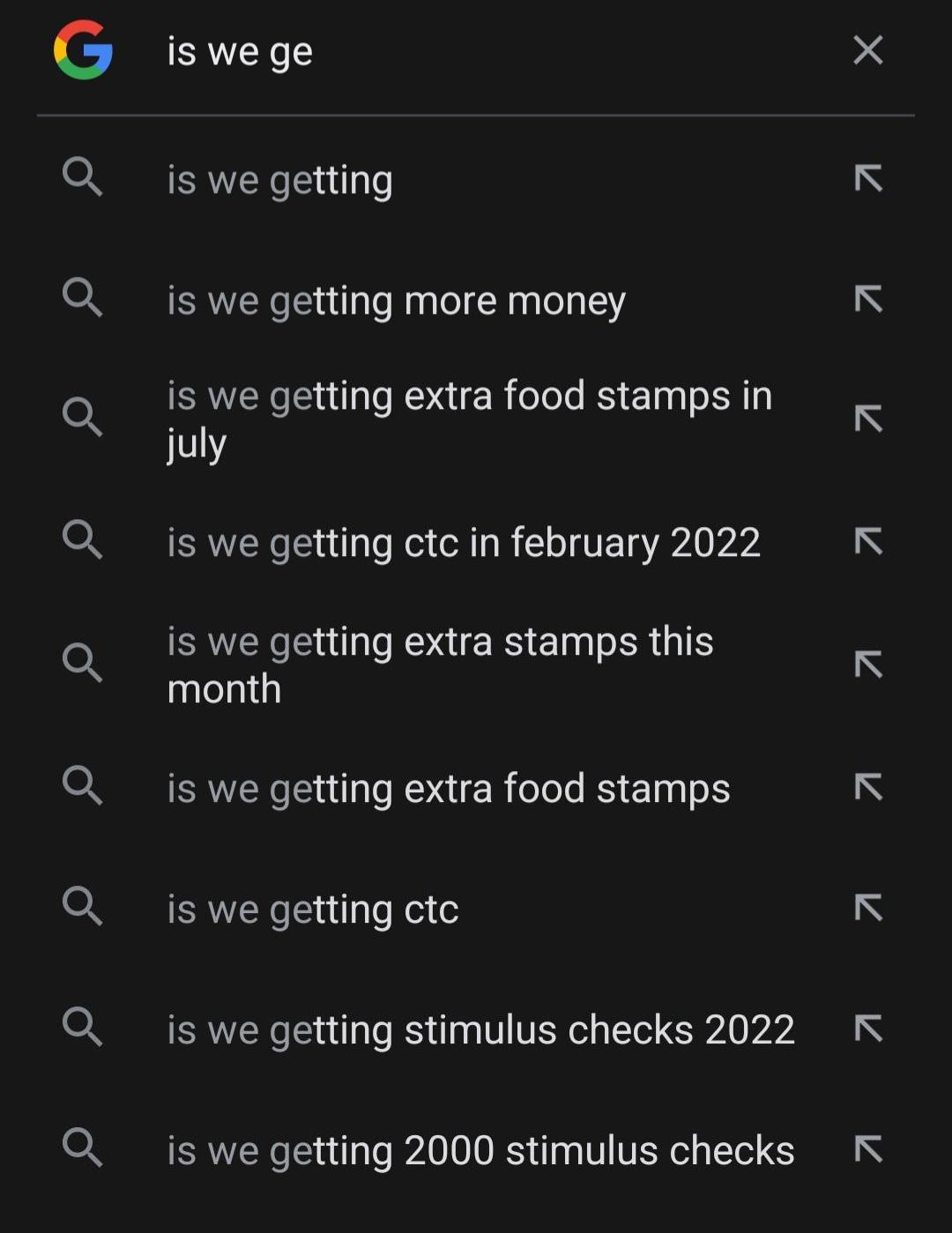The image size is (952, 1233).
Task: Fill query using arrow beside "is we getting extra food stamps"
Action: [868, 787]
